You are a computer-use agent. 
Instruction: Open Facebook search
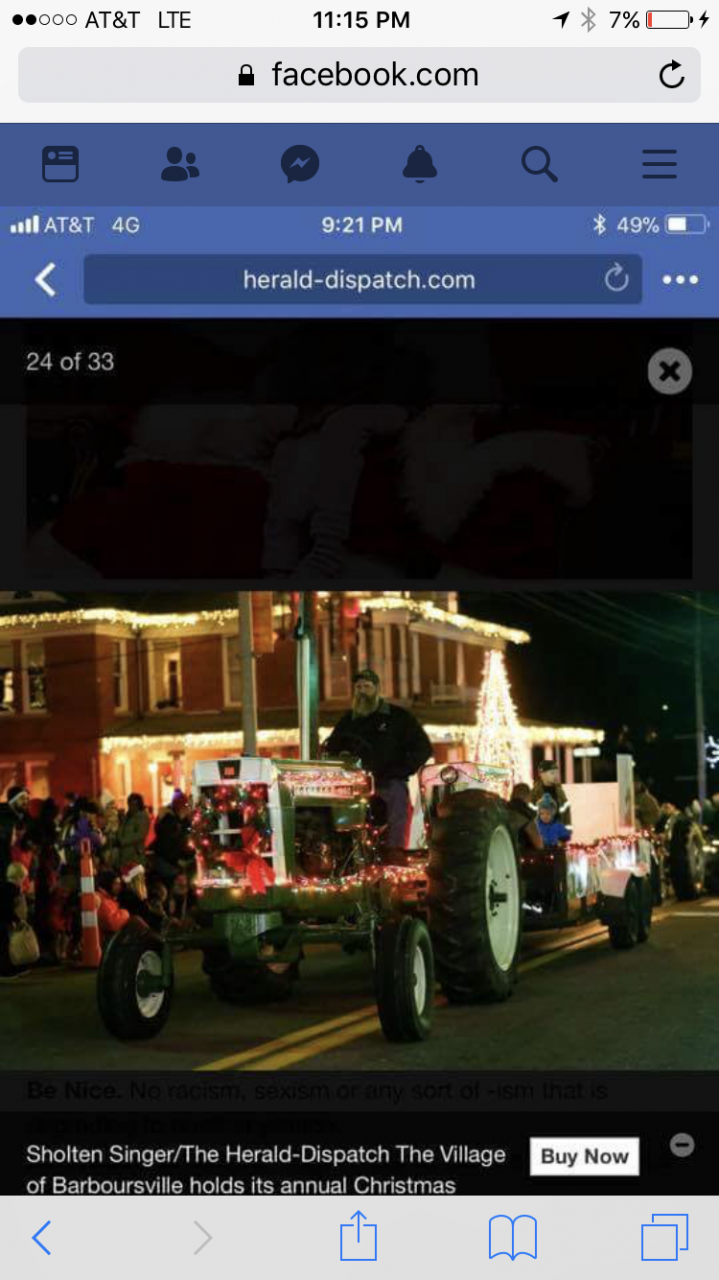point(539,164)
